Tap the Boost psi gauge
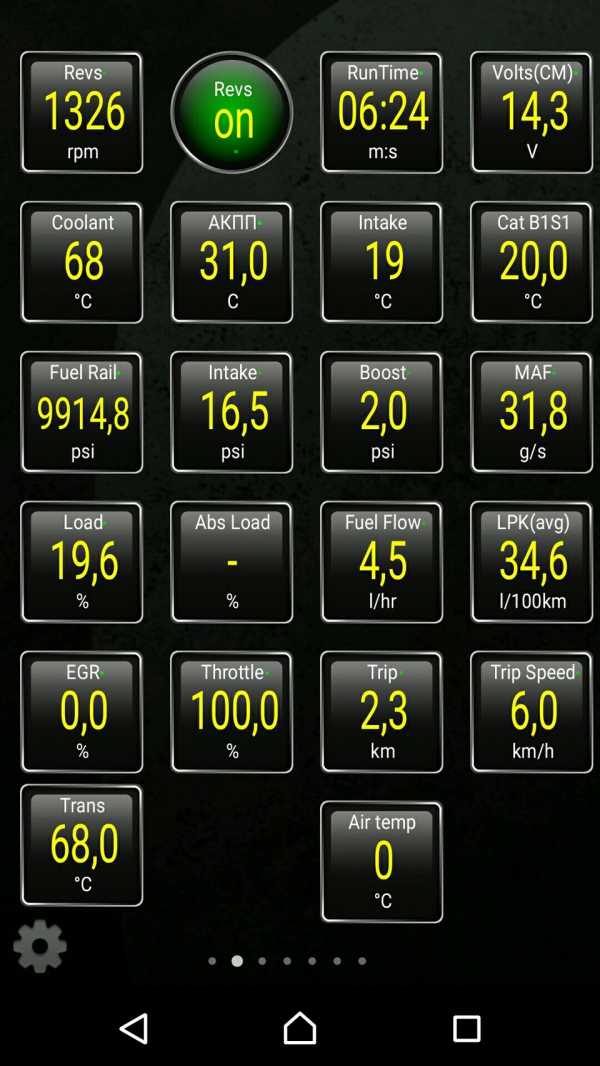The image size is (600, 1066). click(x=382, y=413)
